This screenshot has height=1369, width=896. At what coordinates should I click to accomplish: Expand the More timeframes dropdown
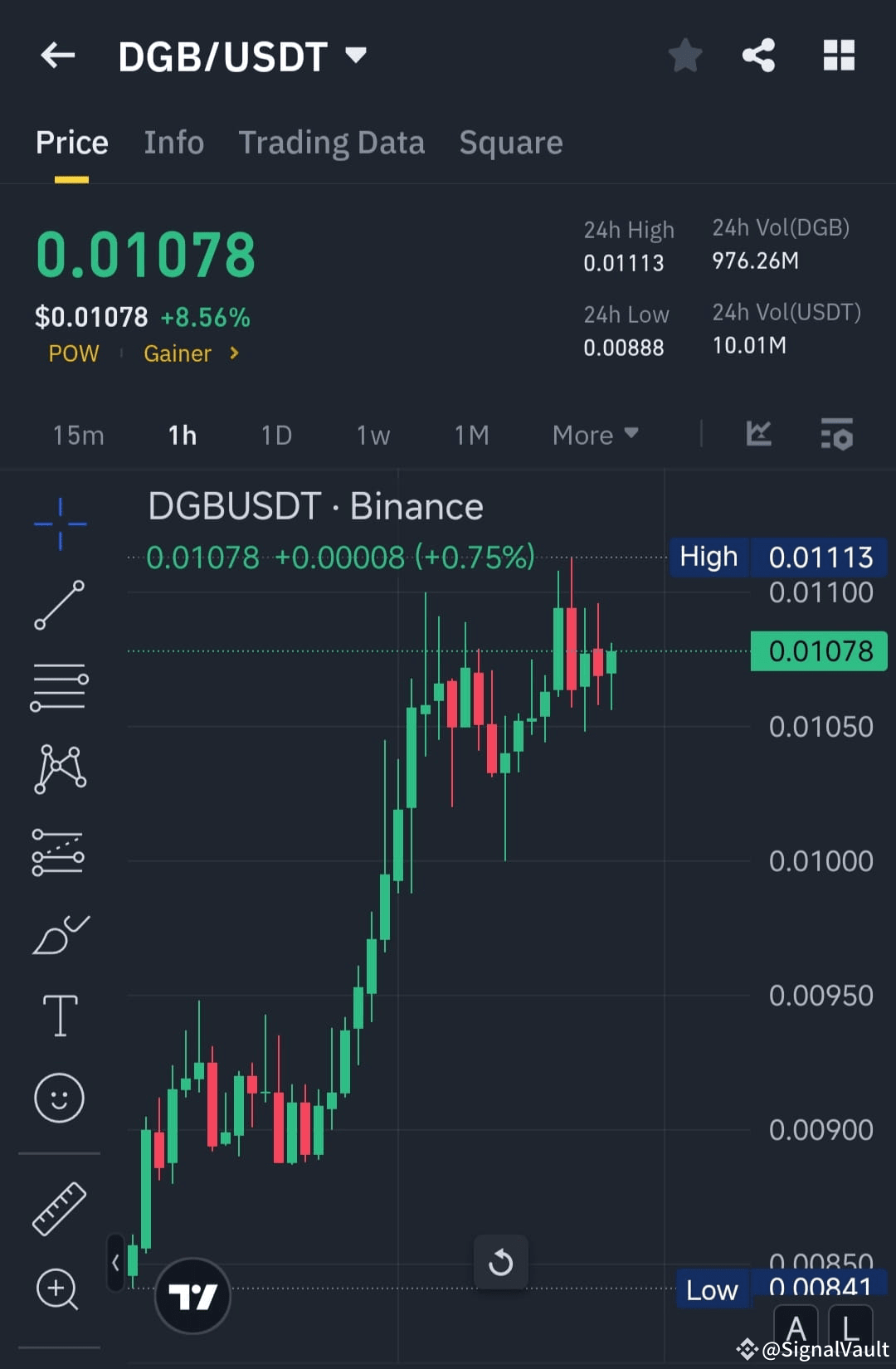click(594, 435)
